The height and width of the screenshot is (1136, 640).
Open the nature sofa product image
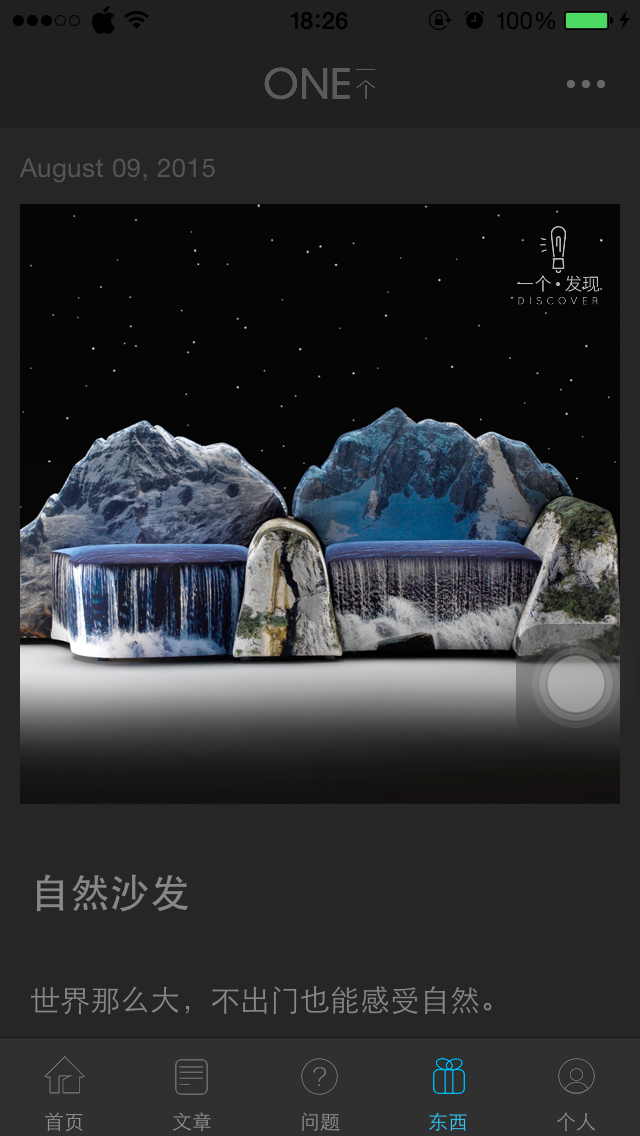320,504
